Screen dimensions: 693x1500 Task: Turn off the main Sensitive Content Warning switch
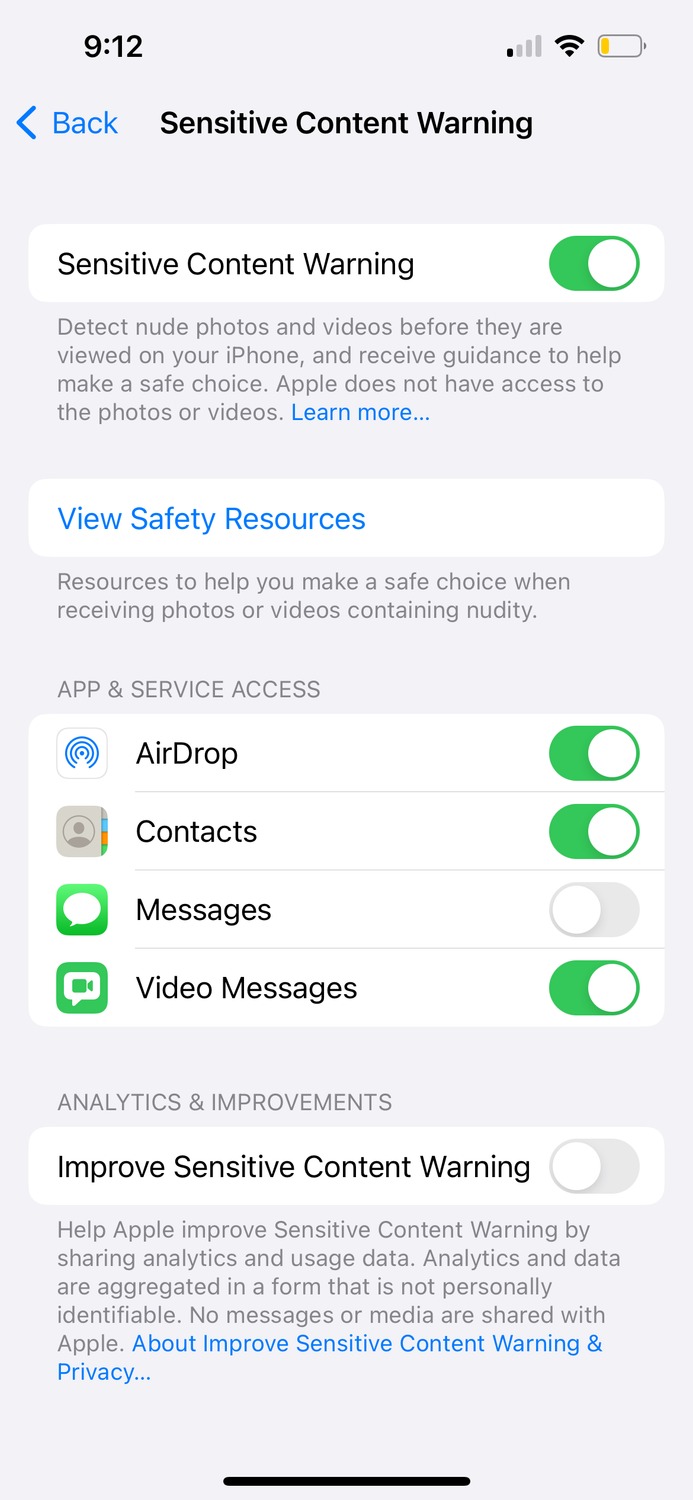[594, 264]
